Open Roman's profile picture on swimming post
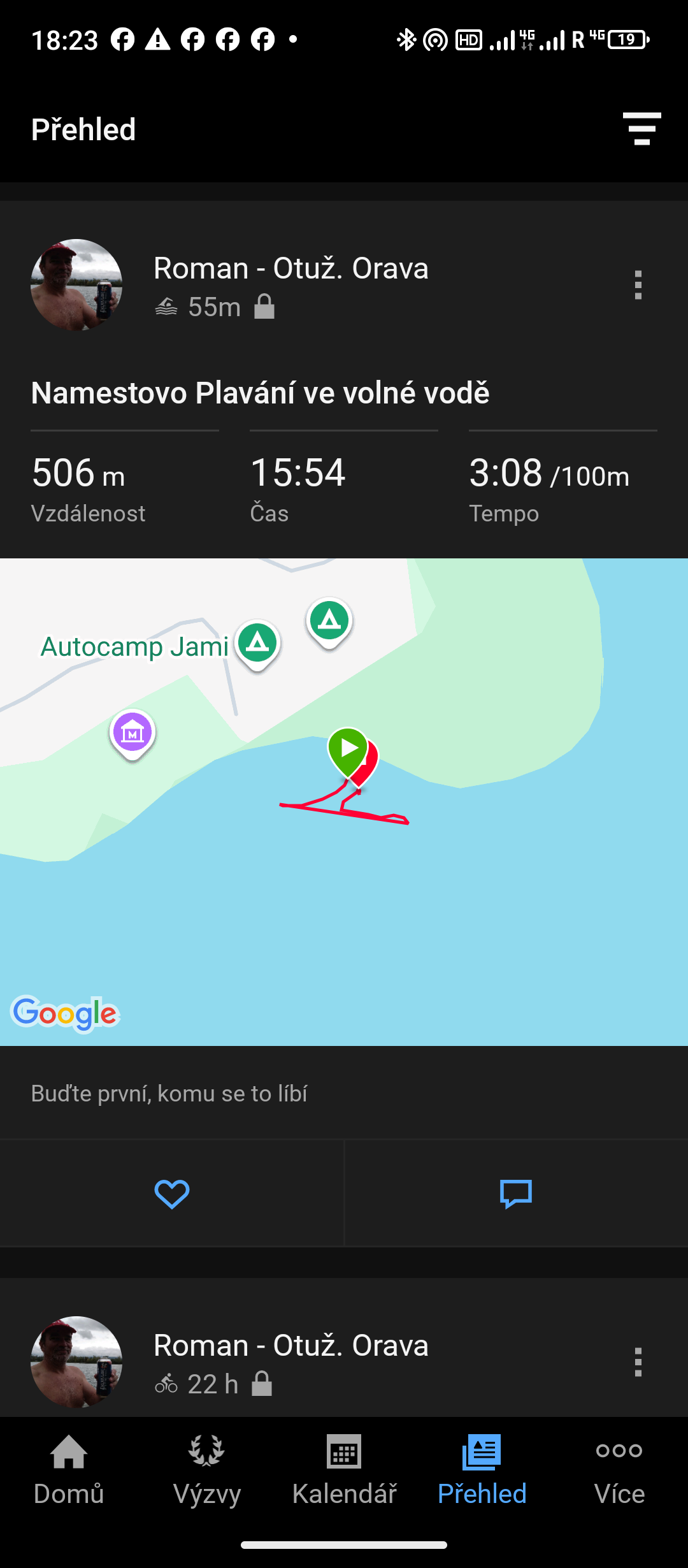This screenshot has height=1568, width=688. [76, 285]
